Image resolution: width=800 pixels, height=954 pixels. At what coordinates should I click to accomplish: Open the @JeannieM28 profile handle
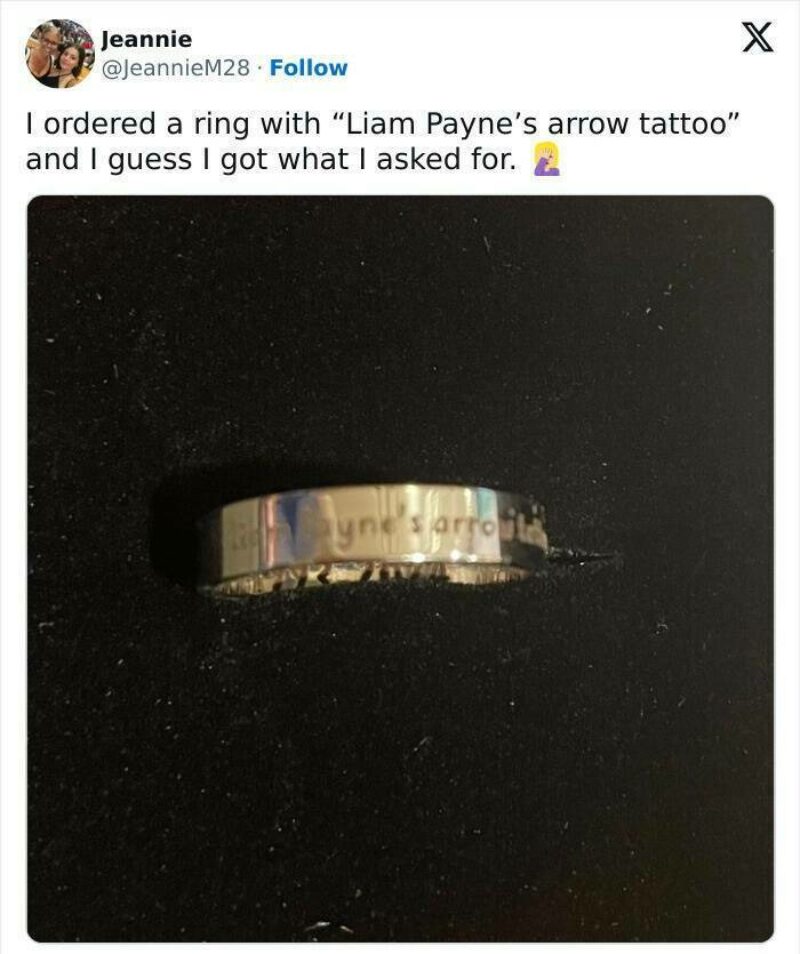(179, 68)
